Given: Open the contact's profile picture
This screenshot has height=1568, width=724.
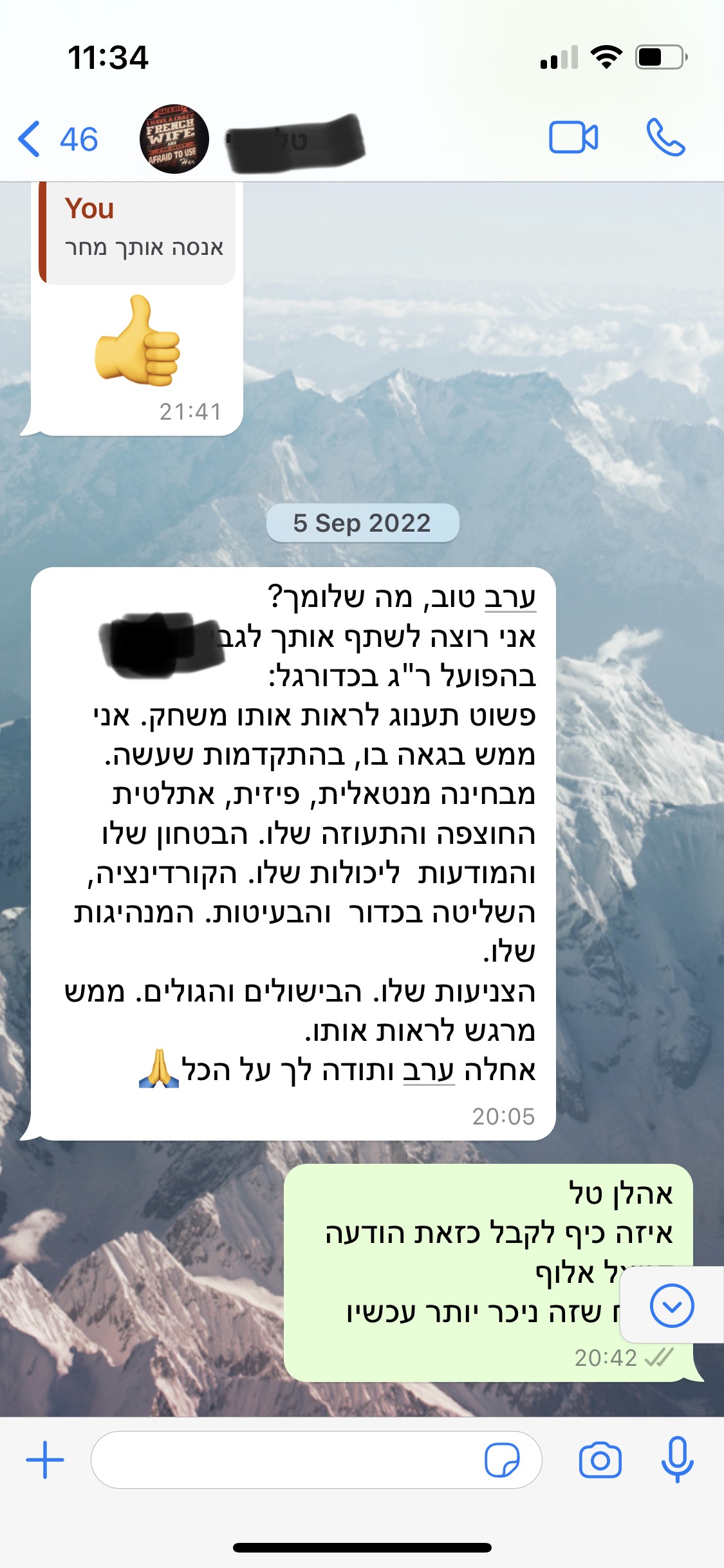Looking at the screenshot, I should 174,139.
